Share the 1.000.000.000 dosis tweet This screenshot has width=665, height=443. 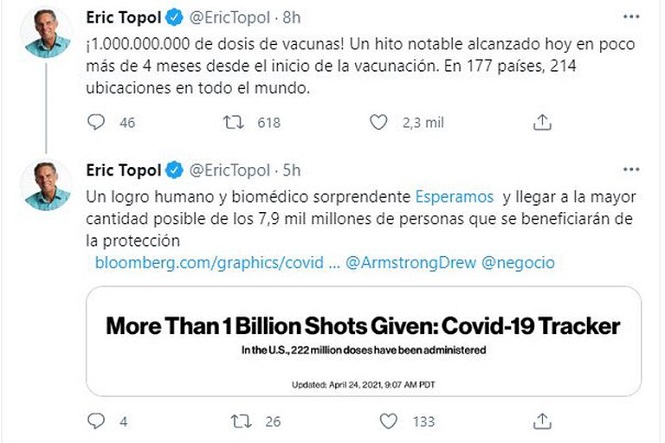click(541, 123)
